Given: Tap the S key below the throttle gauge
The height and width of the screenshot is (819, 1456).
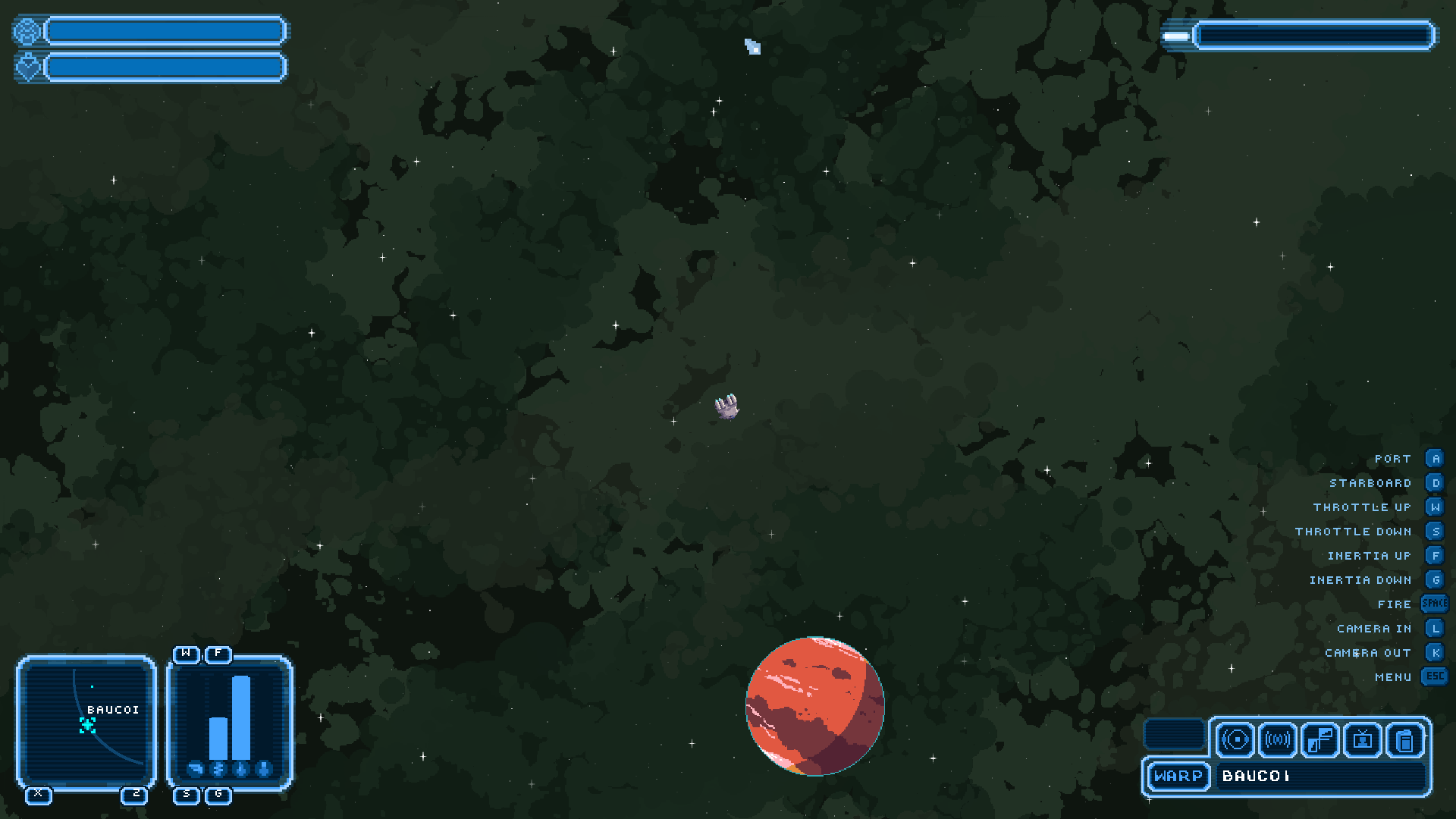Looking at the screenshot, I should pyautogui.click(x=187, y=794).
